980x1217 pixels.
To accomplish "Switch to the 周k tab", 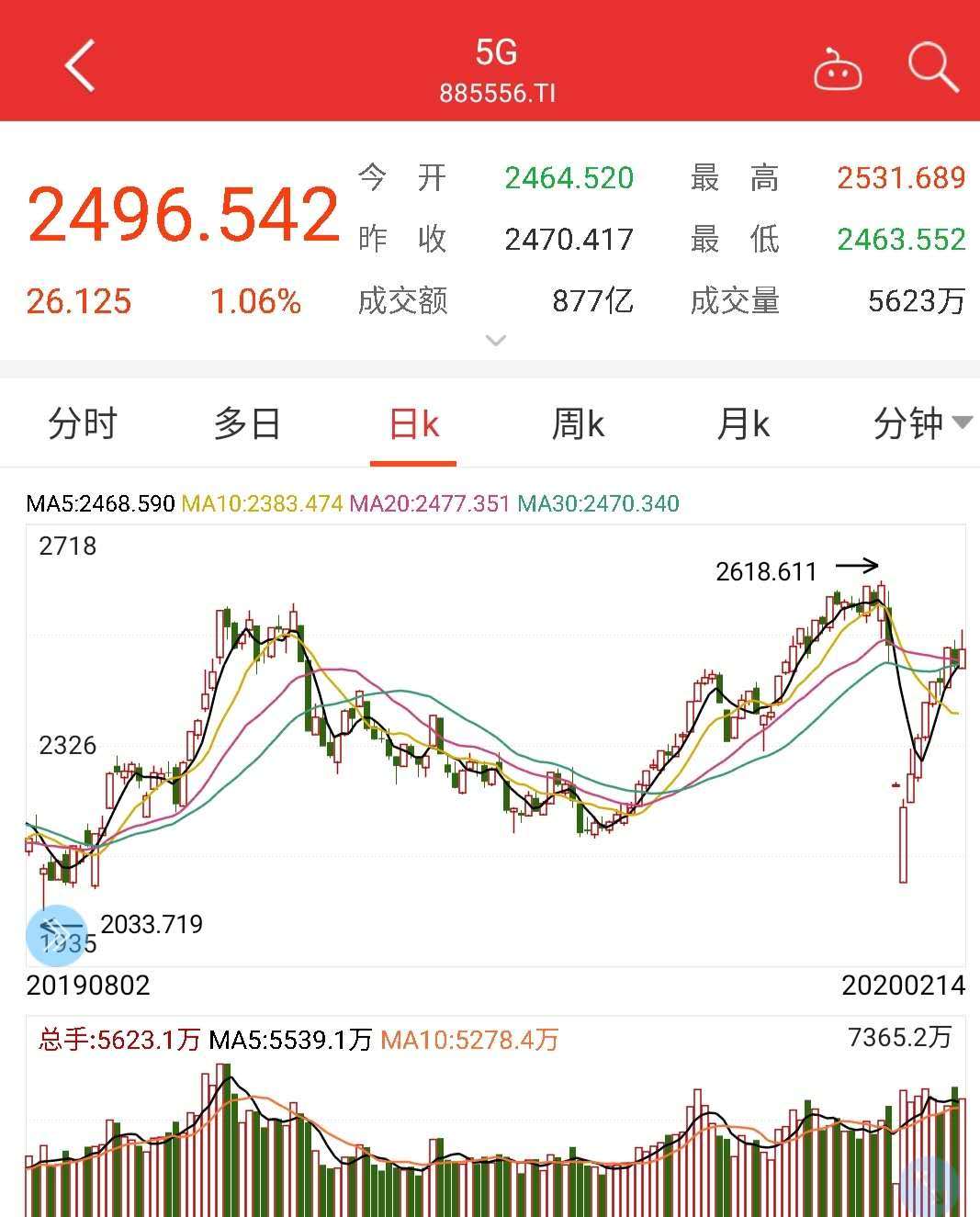I will tap(578, 424).
